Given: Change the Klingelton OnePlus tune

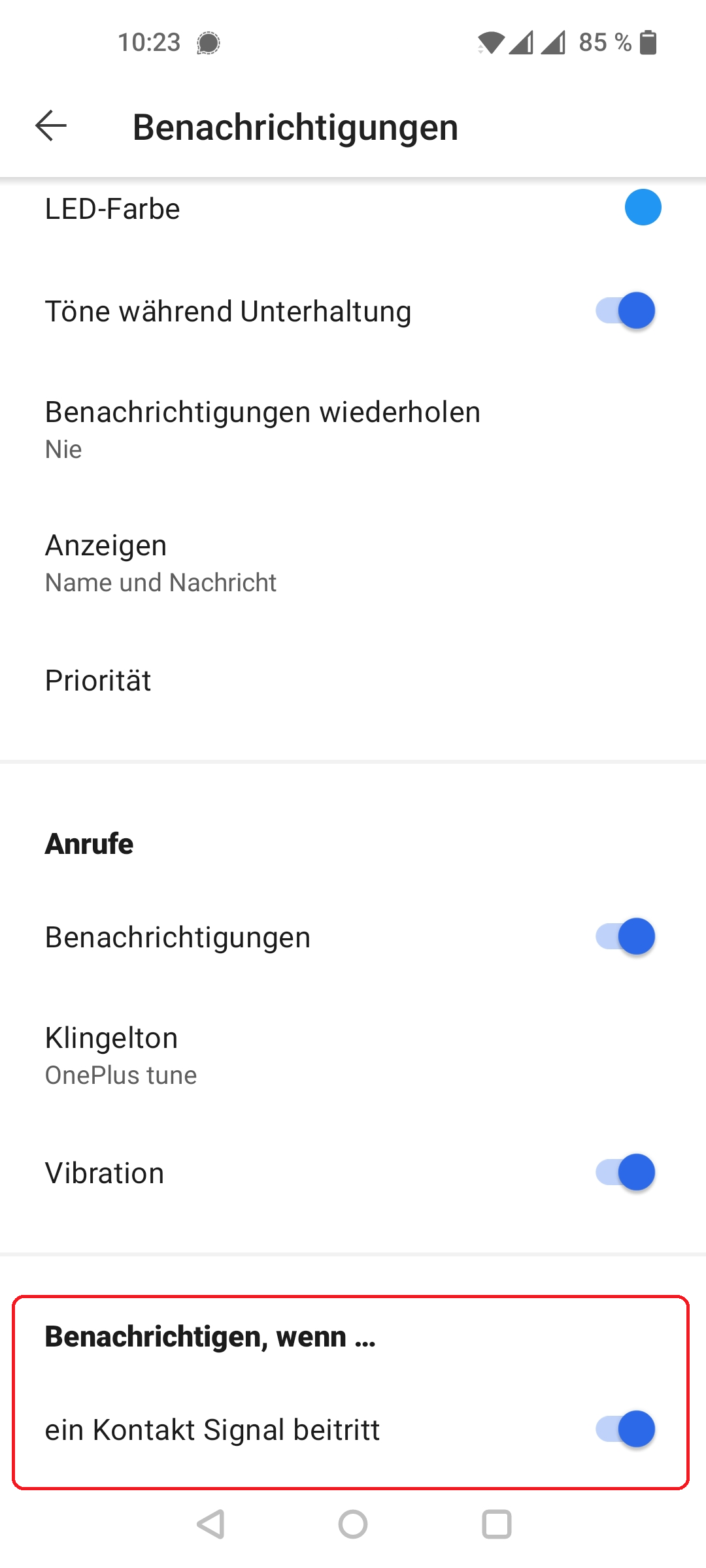Looking at the screenshot, I should 353,1055.
